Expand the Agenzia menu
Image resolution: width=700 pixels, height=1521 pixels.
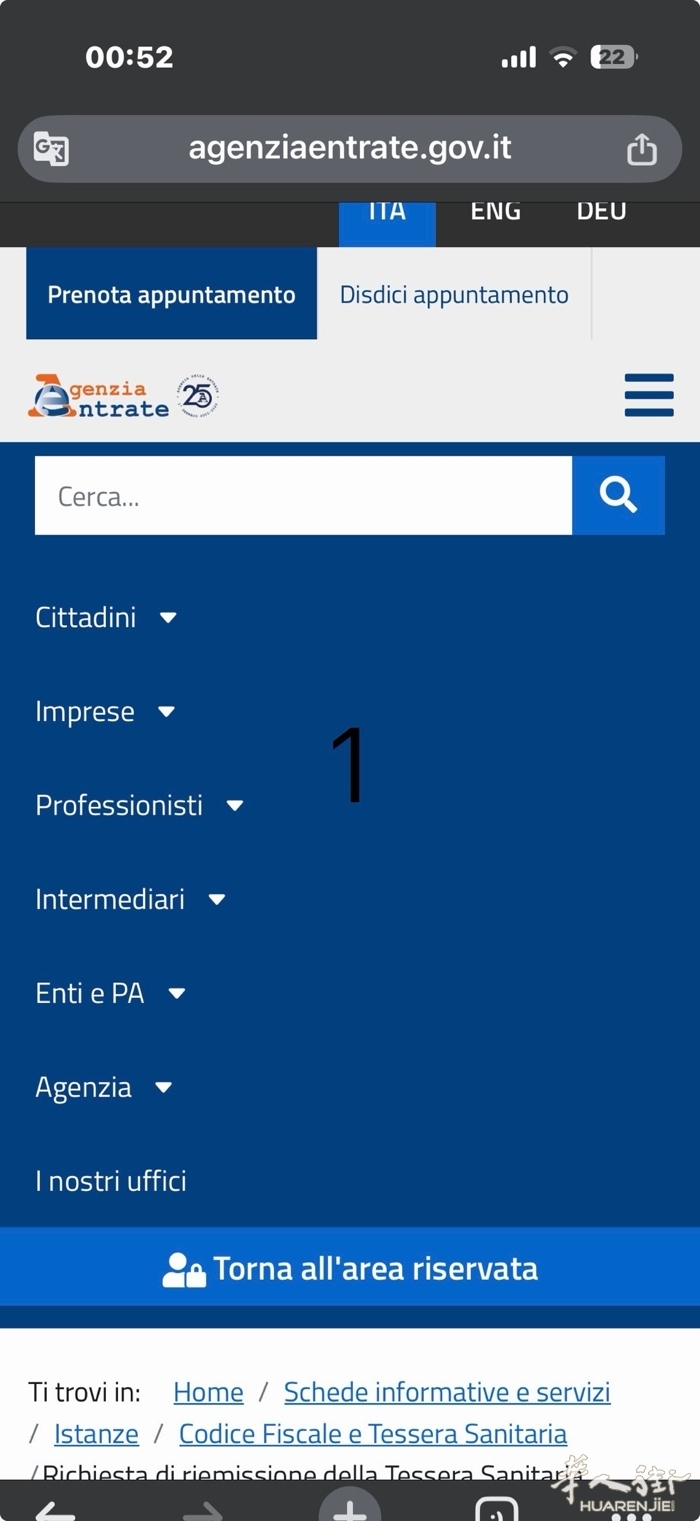[103, 1087]
